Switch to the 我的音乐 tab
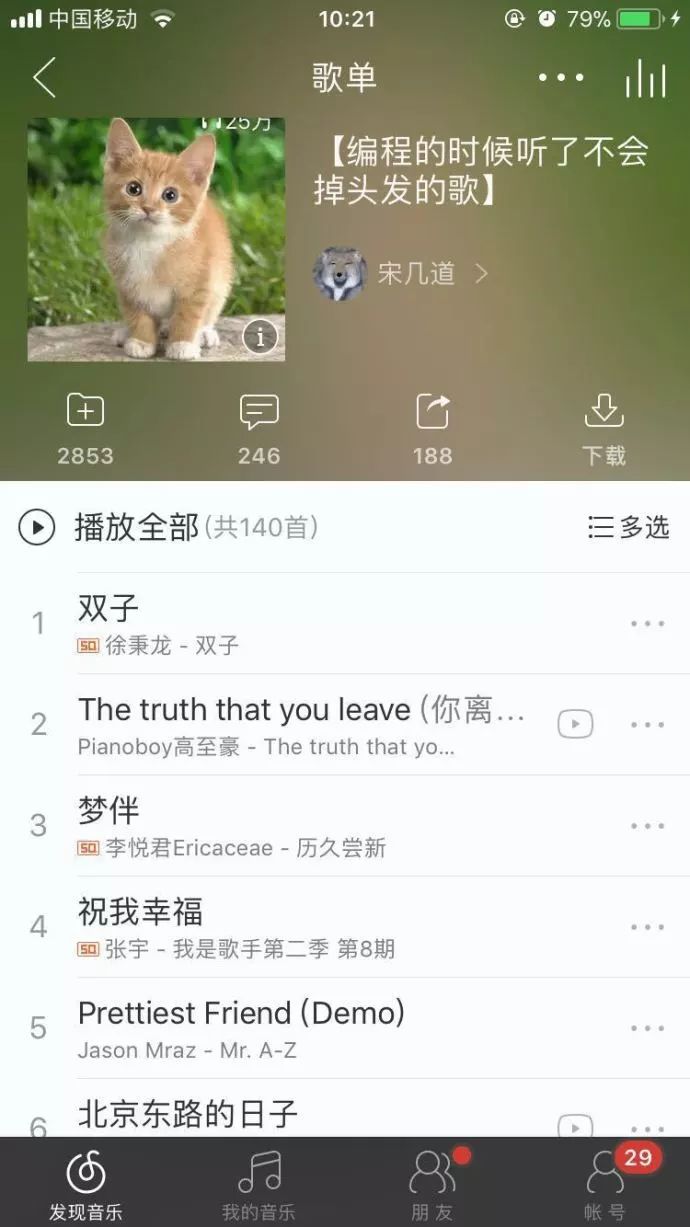Screen dimensions: 690x1227 (259, 1185)
